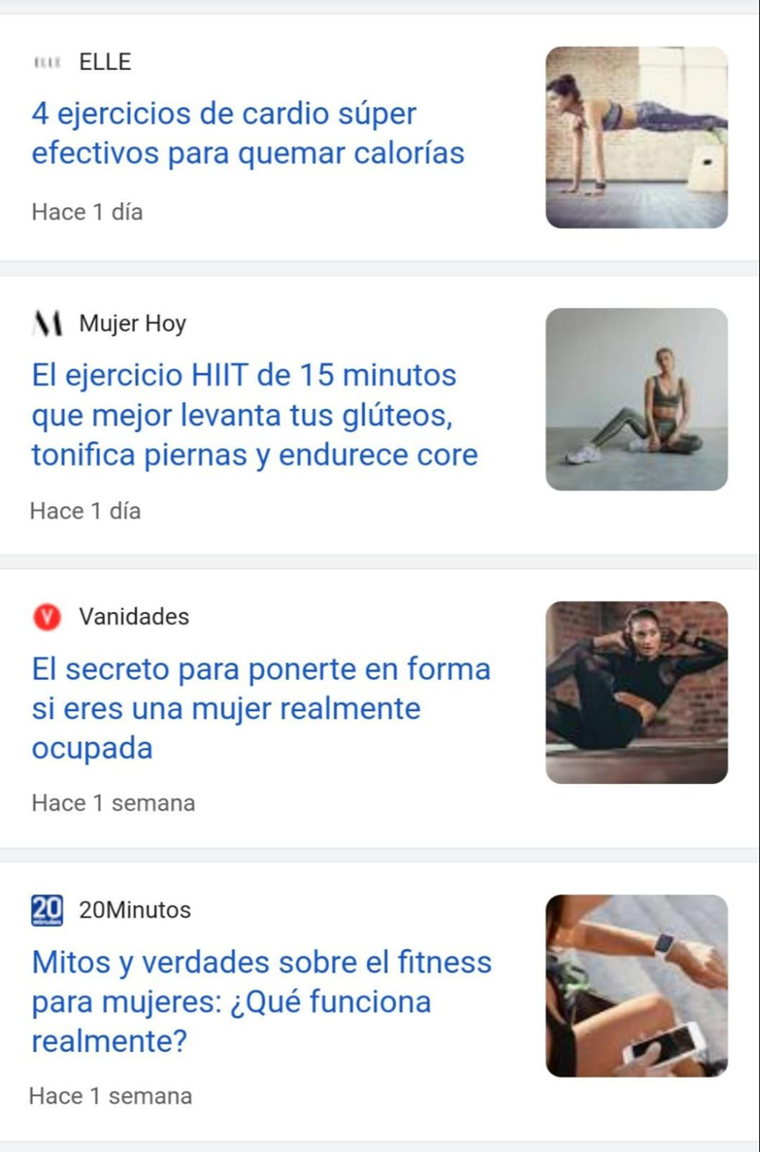Screen dimensions: 760x1152
Task: Read the Vanidades article for busy women
Action: click(261, 708)
